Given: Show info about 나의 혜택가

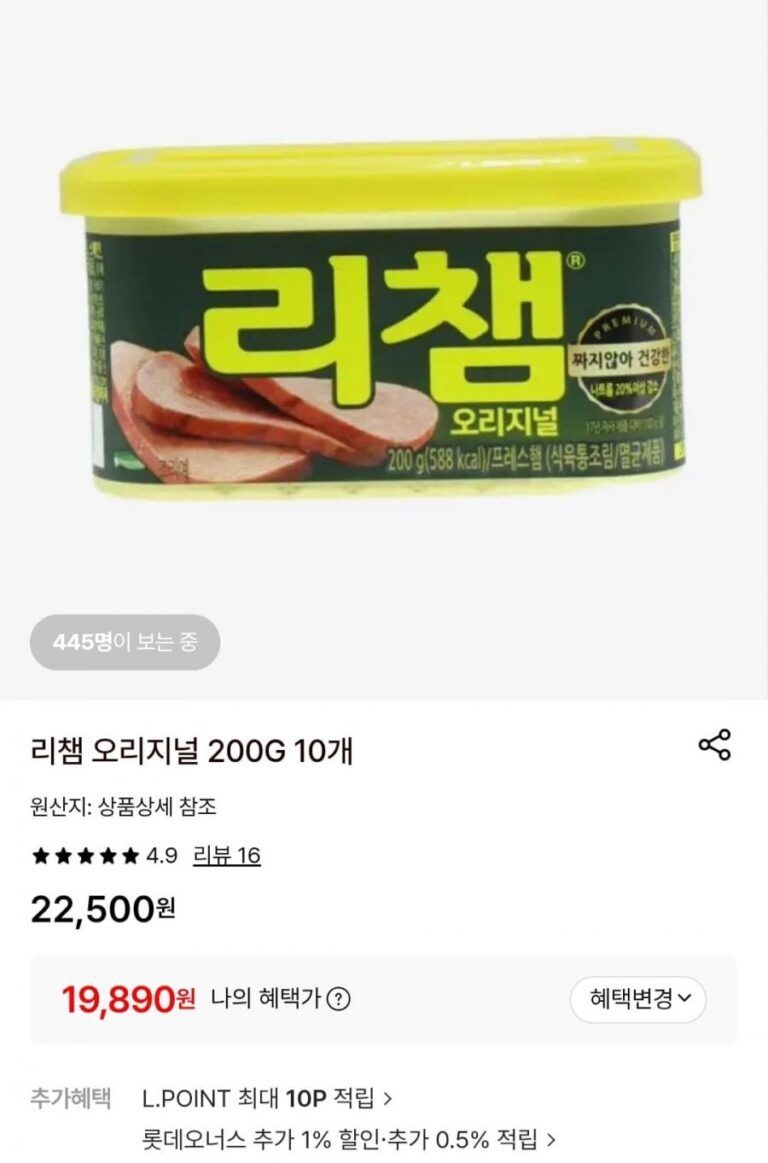Looking at the screenshot, I should 339,999.
